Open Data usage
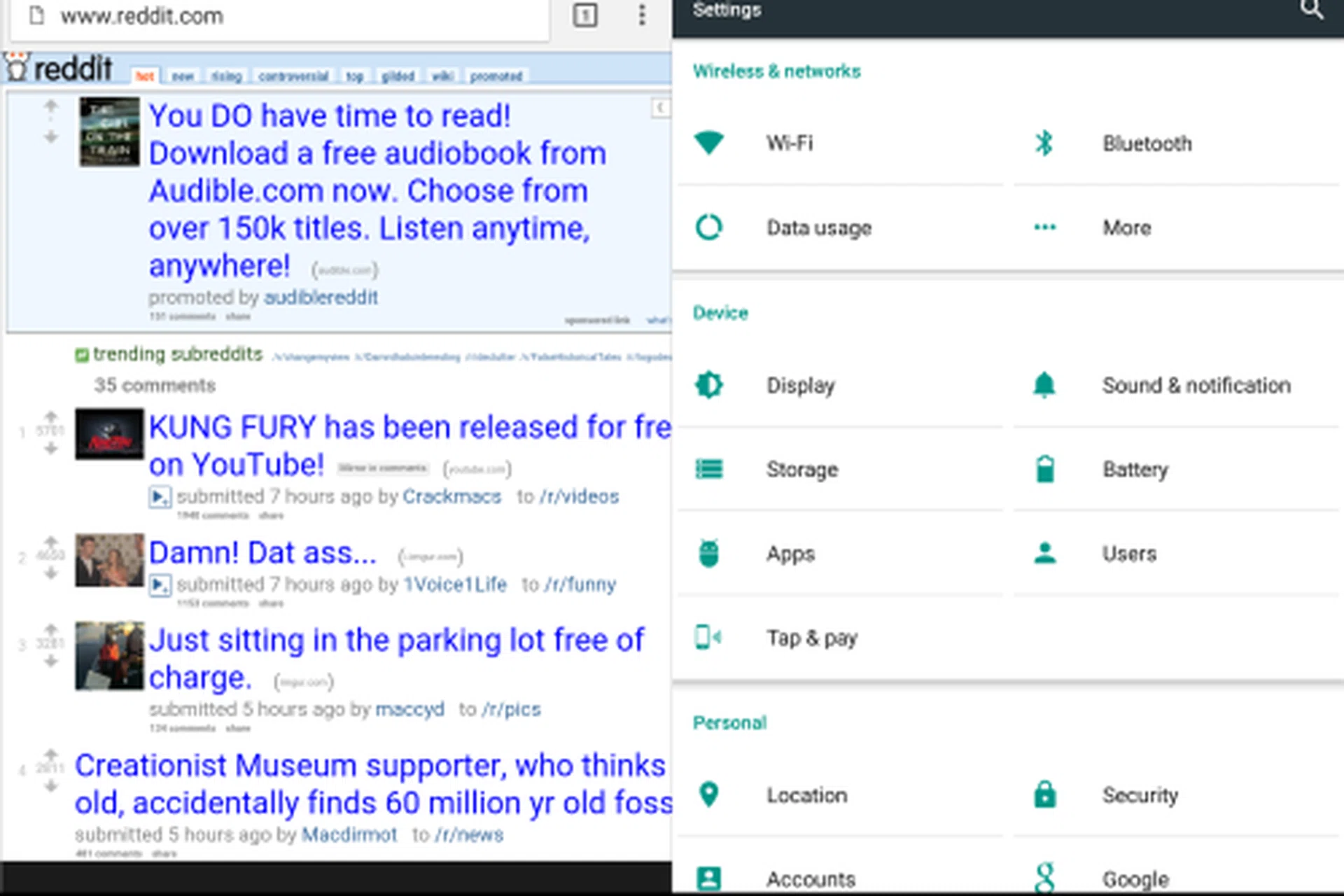Screen dimensions: 1344x896 [818, 227]
